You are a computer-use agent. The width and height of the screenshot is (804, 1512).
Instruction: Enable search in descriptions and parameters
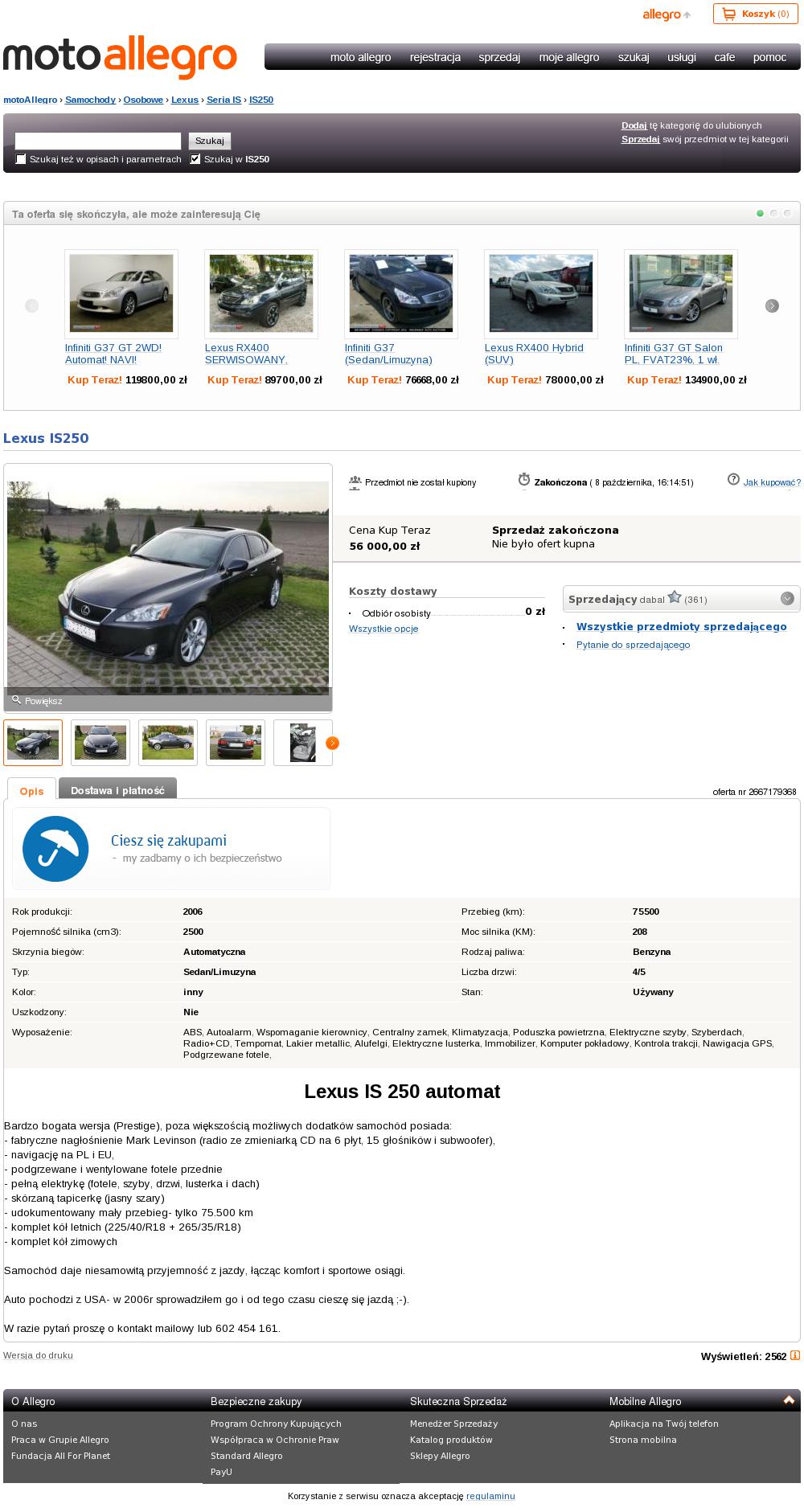click(x=21, y=159)
